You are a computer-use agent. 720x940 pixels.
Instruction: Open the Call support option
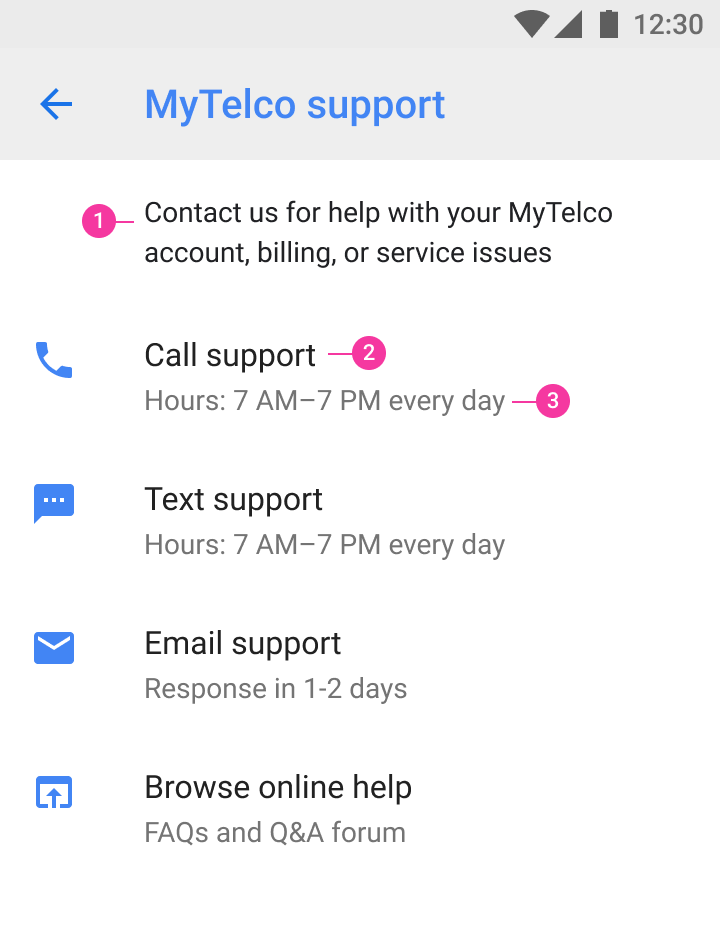230,356
